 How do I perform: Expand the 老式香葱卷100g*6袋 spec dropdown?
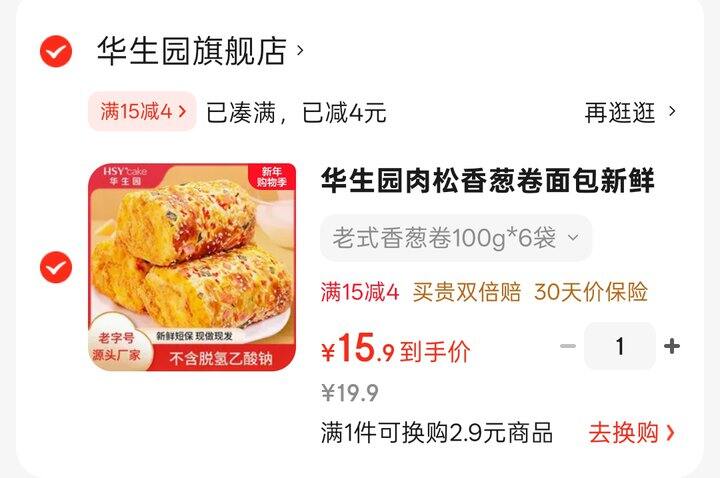456,238
